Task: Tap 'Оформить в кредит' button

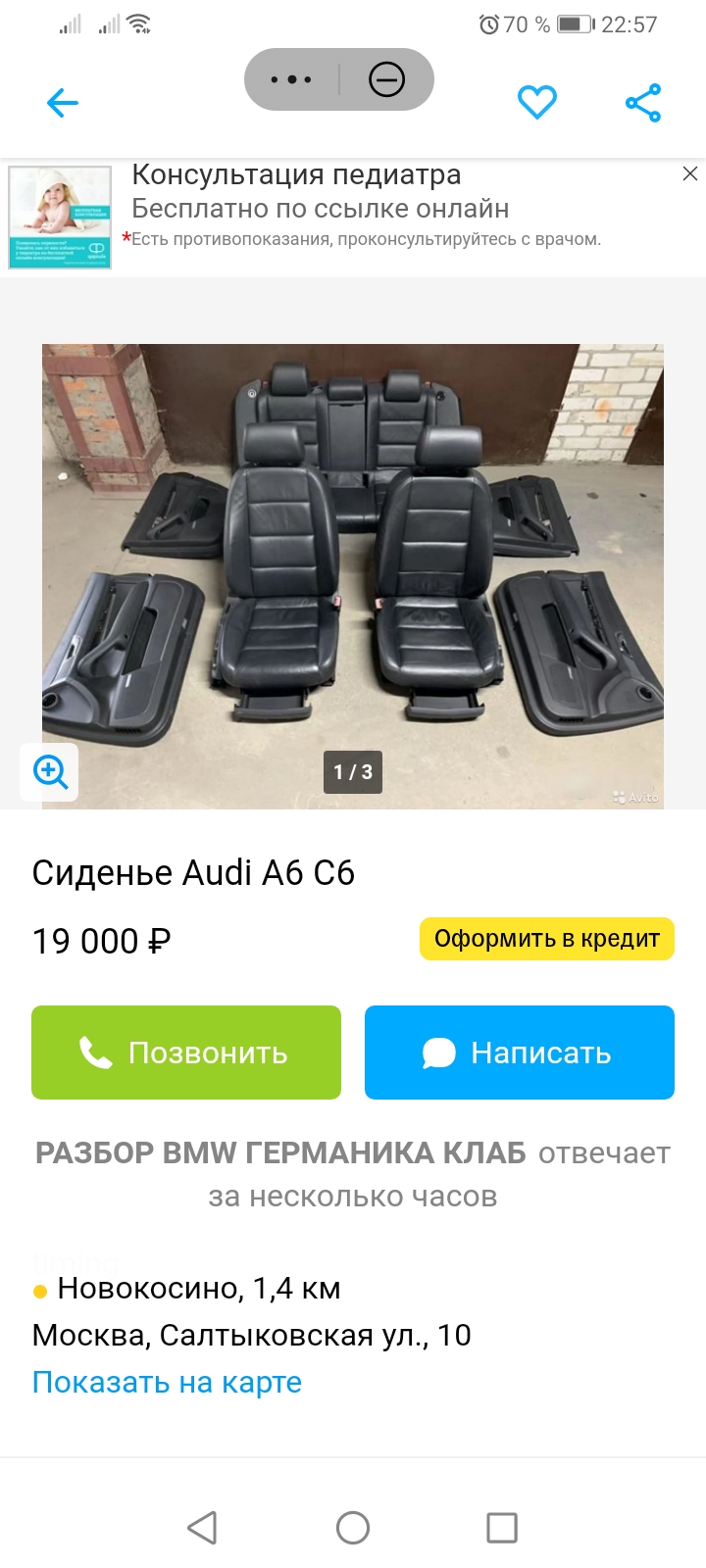Action: (546, 939)
